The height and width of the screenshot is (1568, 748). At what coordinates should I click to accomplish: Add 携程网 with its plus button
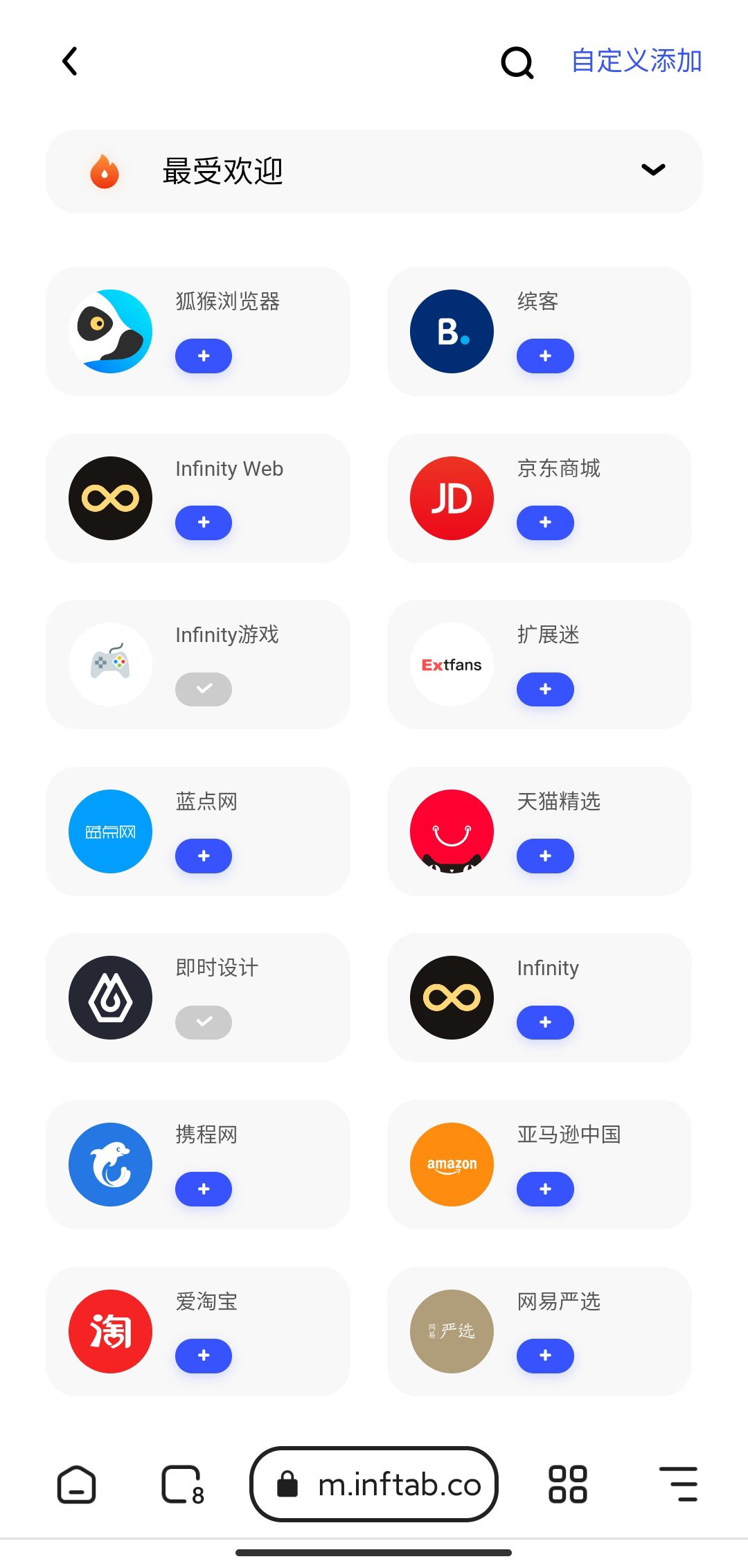coord(204,1189)
